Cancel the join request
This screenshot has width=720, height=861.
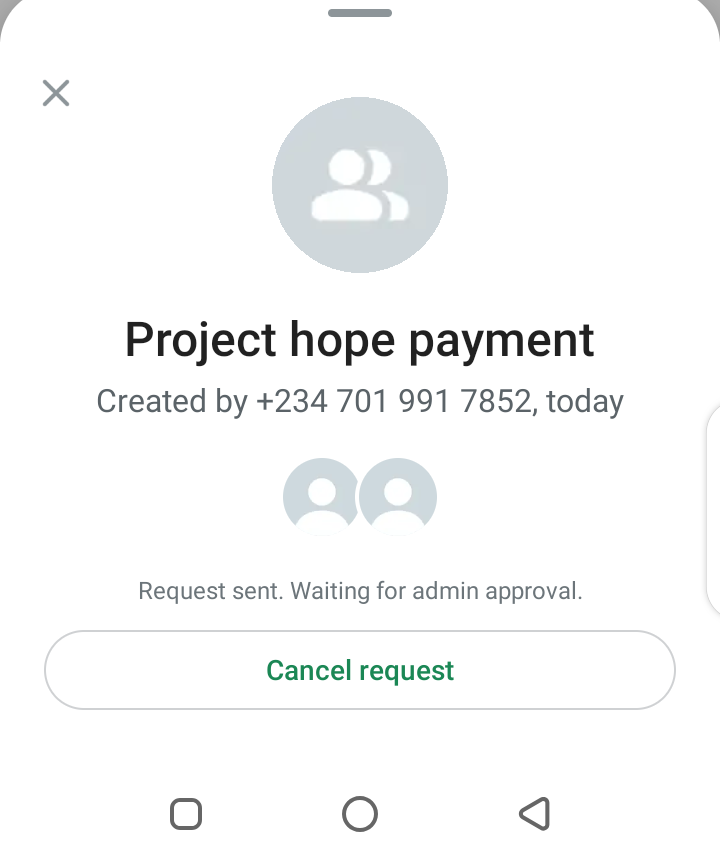click(x=360, y=670)
